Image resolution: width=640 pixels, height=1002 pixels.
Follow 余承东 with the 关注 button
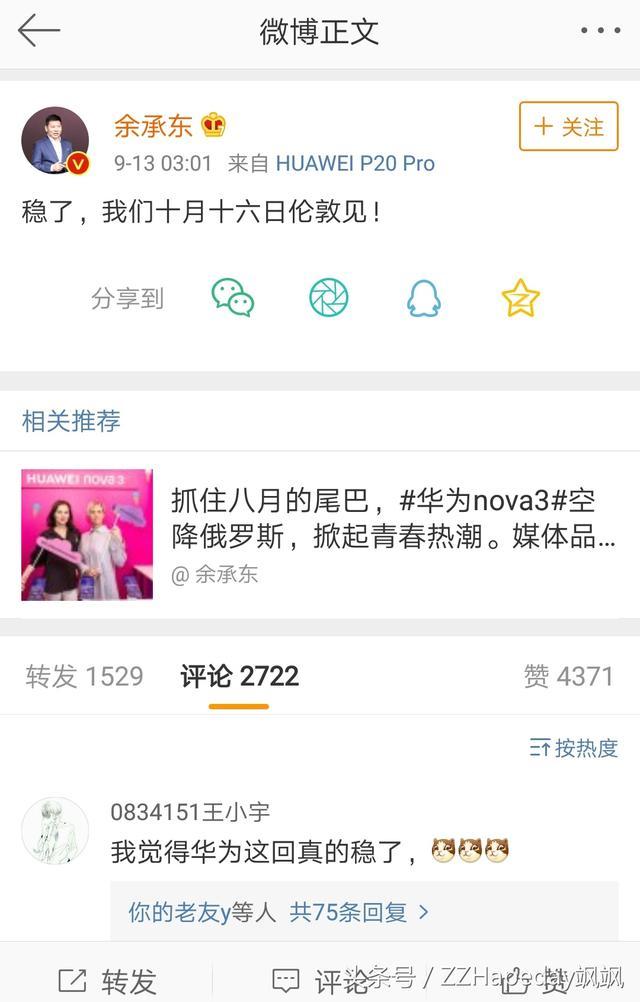pyautogui.click(x=569, y=127)
